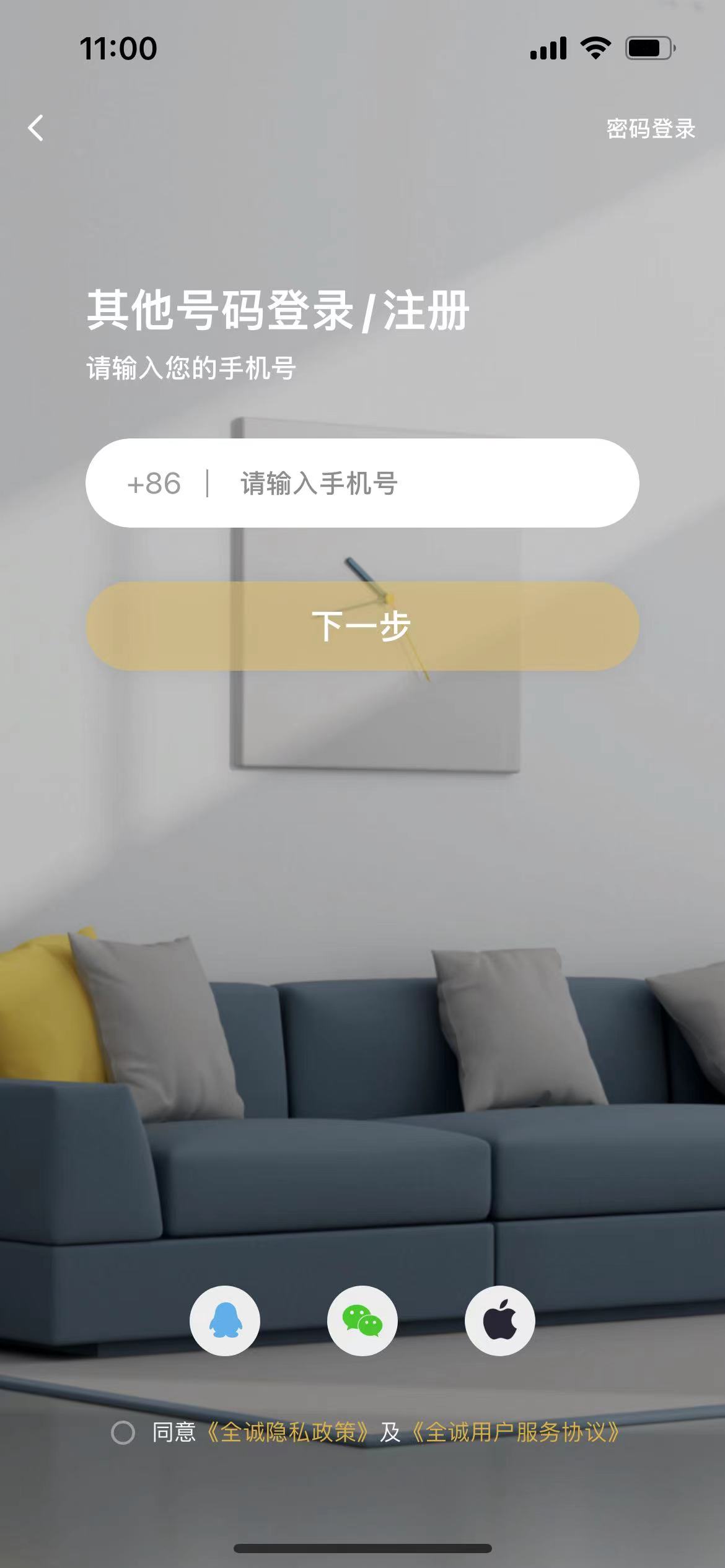The width and height of the screenshot is (725, 1568).
Task: Check the 同意 agreement circle
Action: coord(123,1432)
